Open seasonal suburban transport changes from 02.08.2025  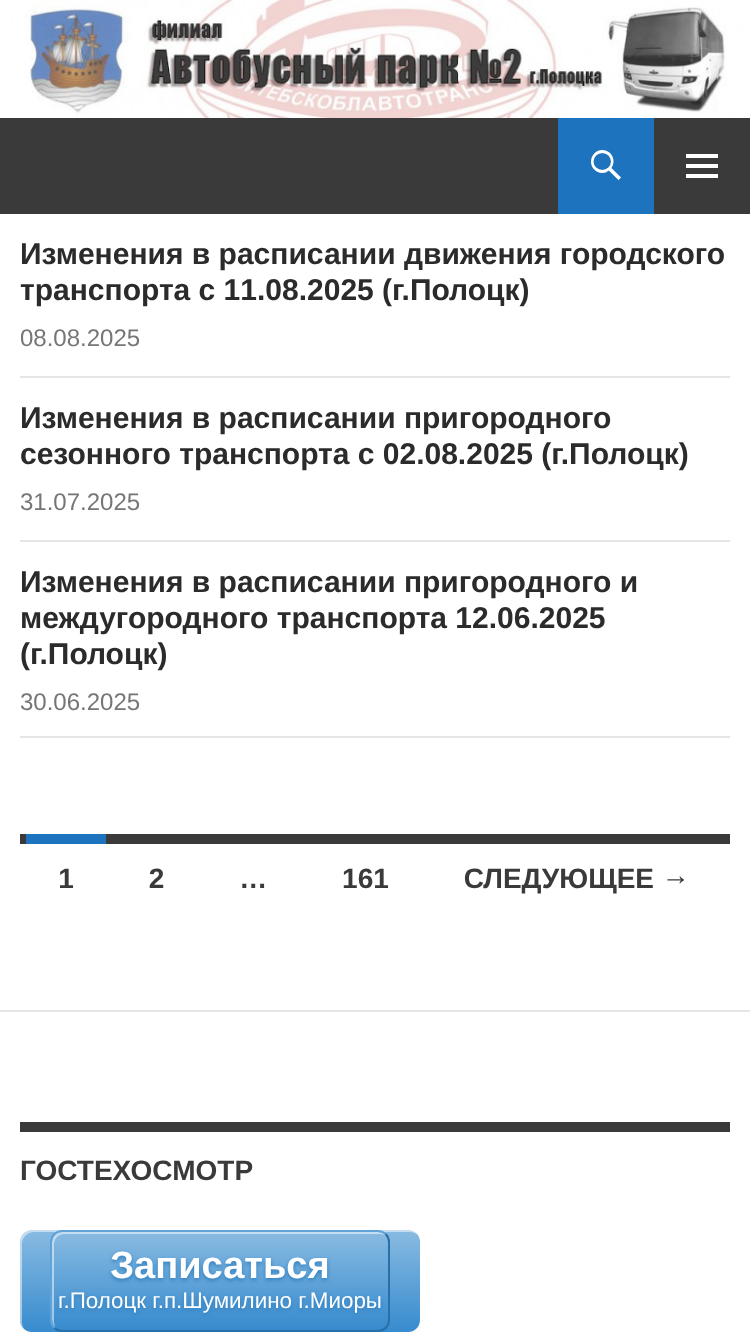(x=354, y=436)
